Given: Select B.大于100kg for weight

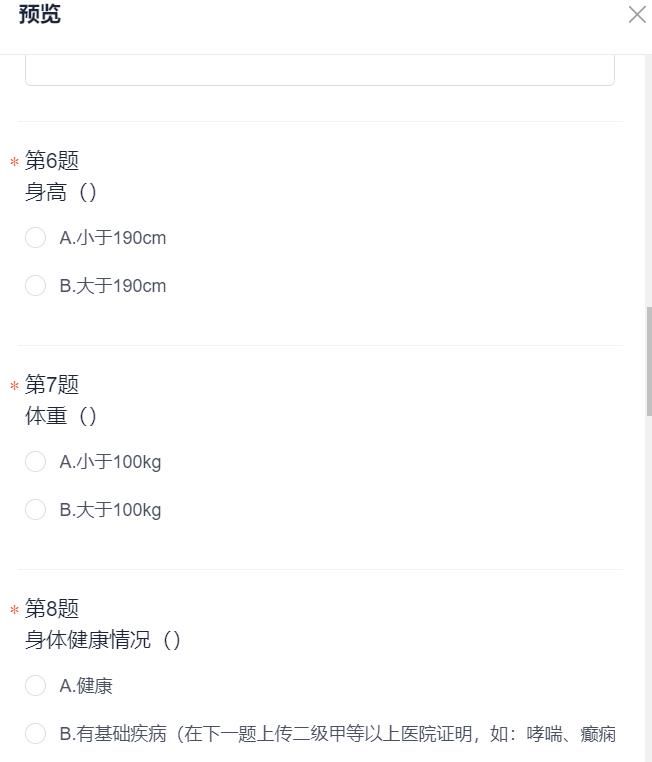Looking at the screenshot, I should [x=36, y=510].
